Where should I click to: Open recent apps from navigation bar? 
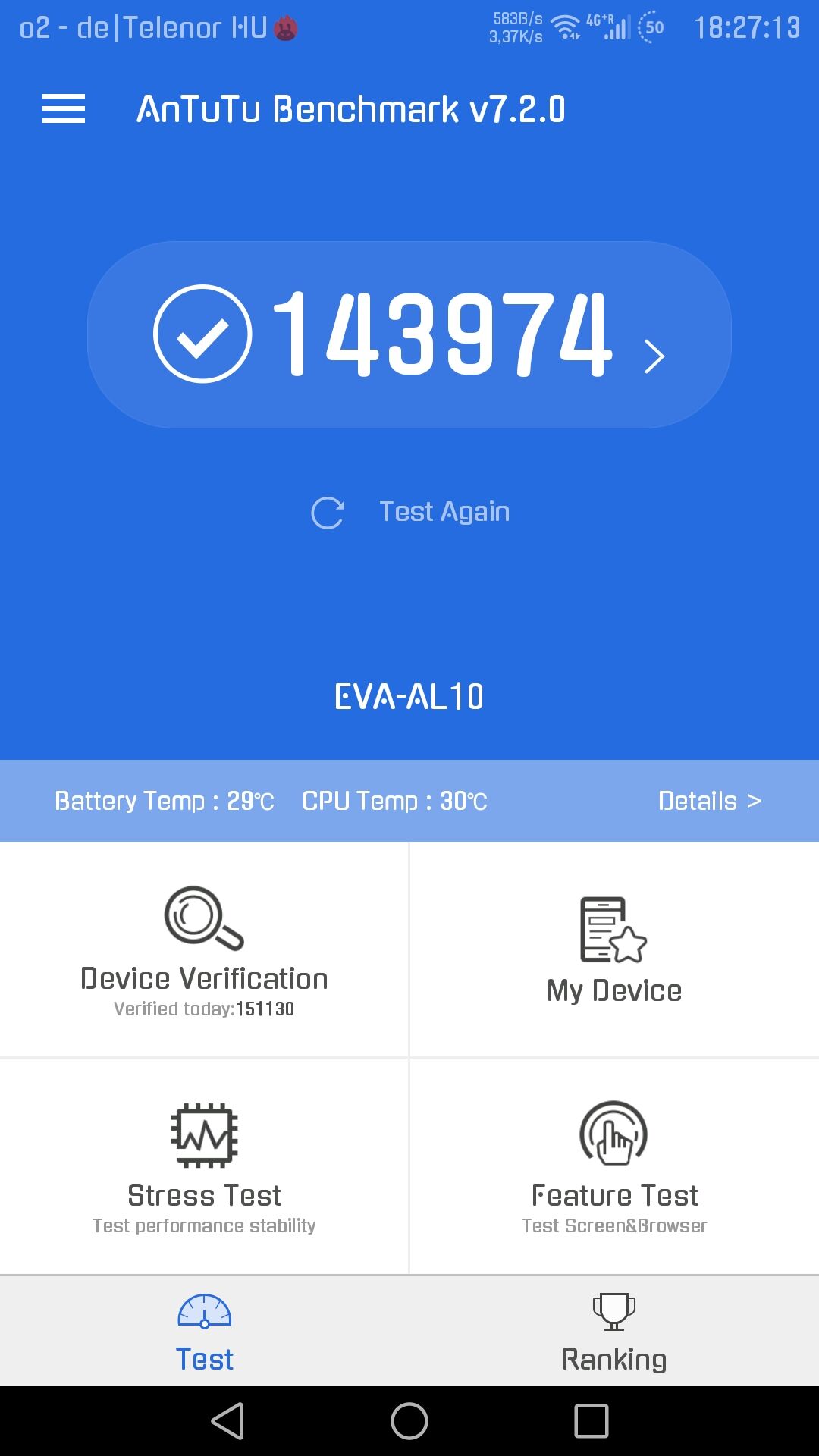point(591,1421)
